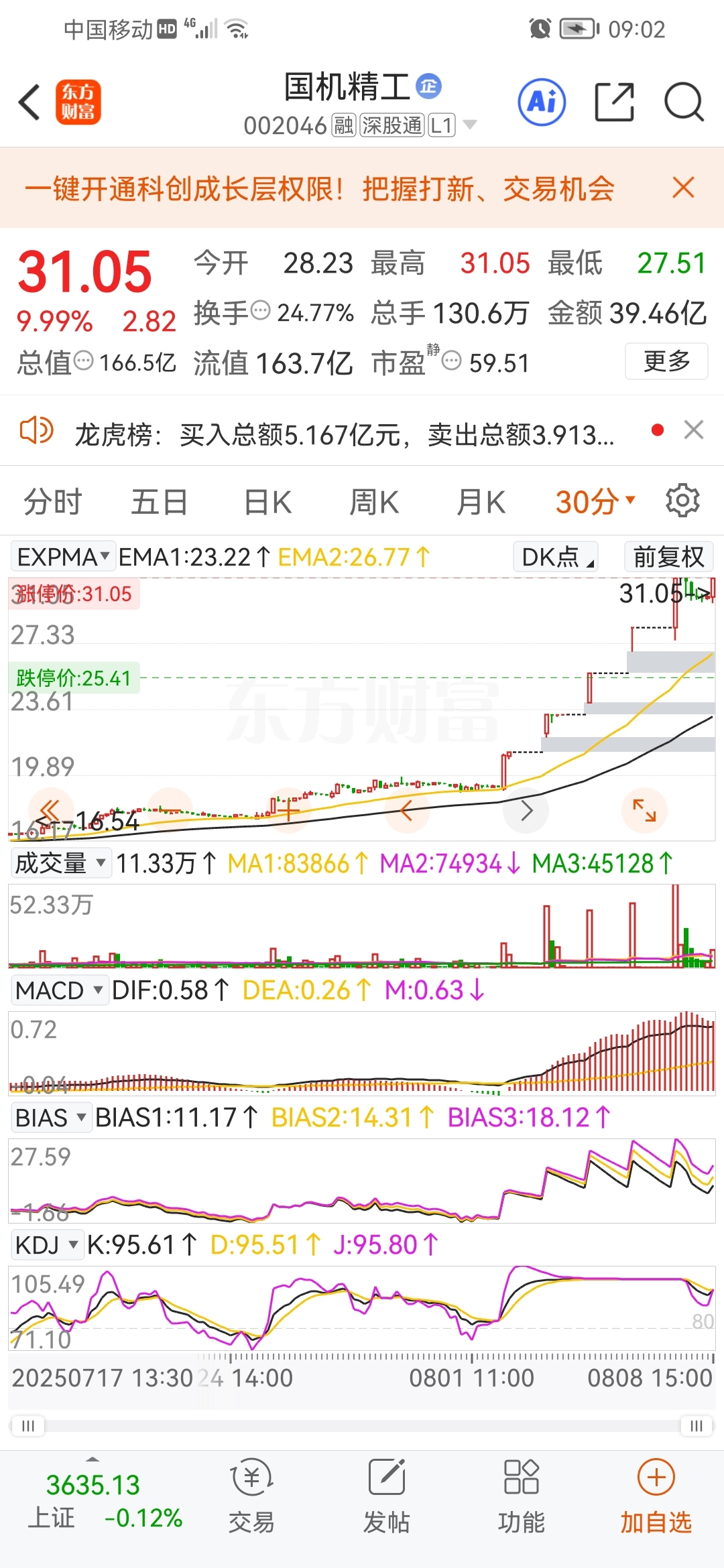Open the 30分 period dropdown
This screenshot has width=724, height=1568.
(595, 502)
